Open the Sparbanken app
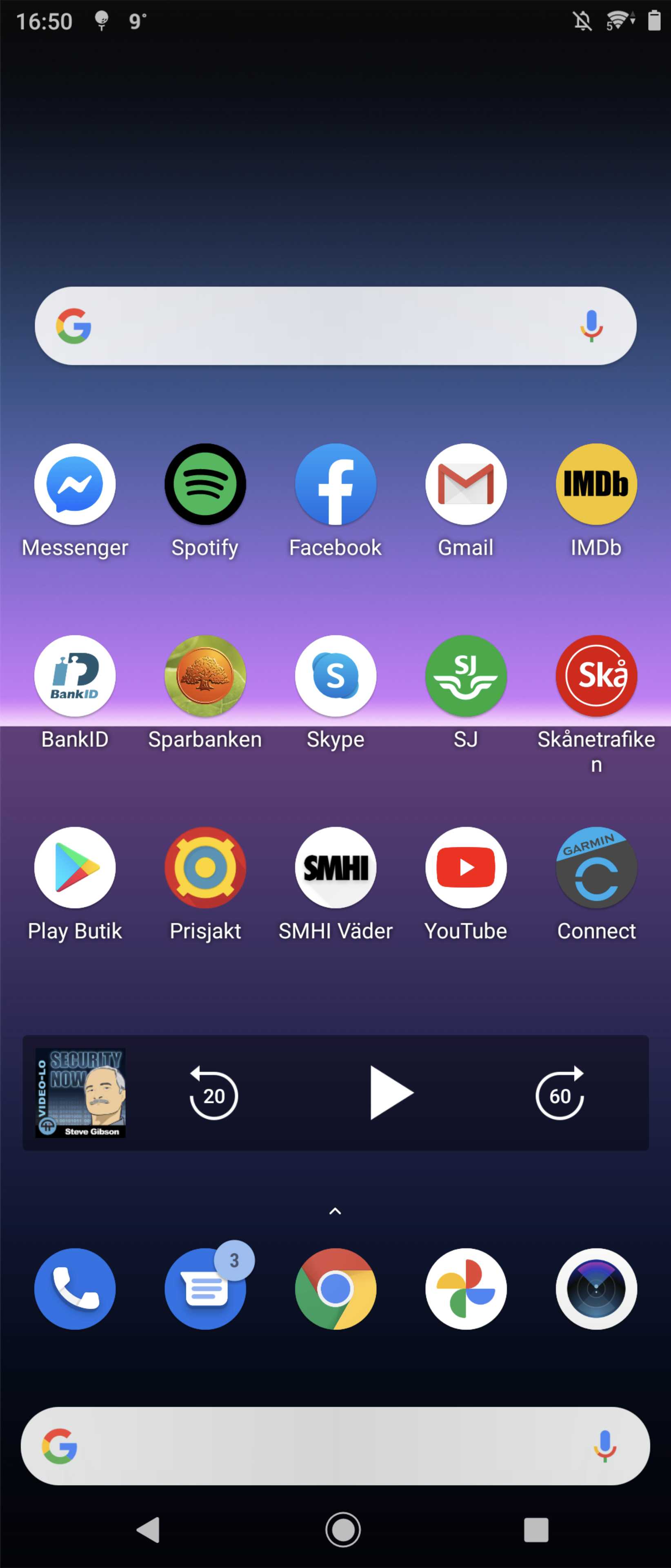Image resolution: width=671 pixels, height=1568 pixels. coord(205,676)
